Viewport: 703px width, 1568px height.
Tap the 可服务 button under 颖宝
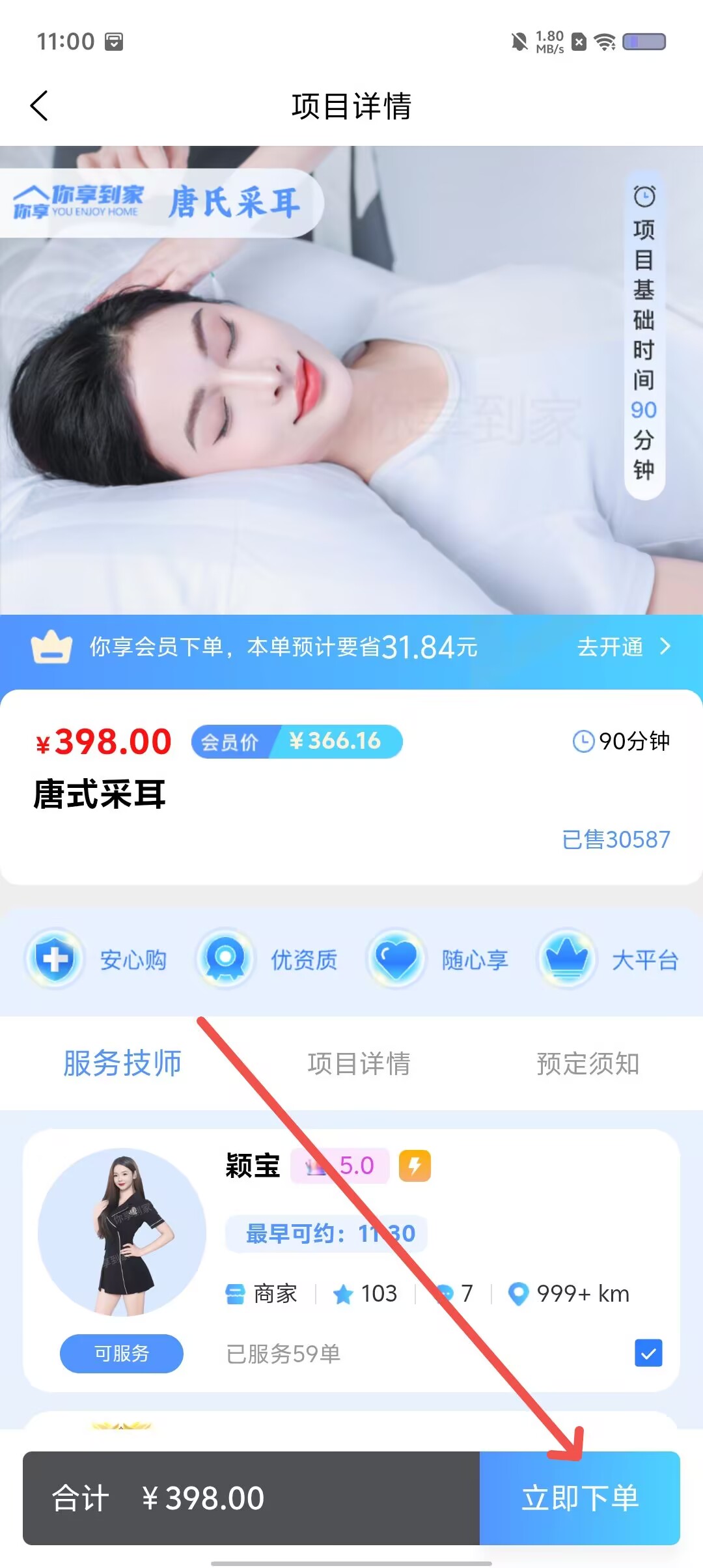[x=122, y=1353]
